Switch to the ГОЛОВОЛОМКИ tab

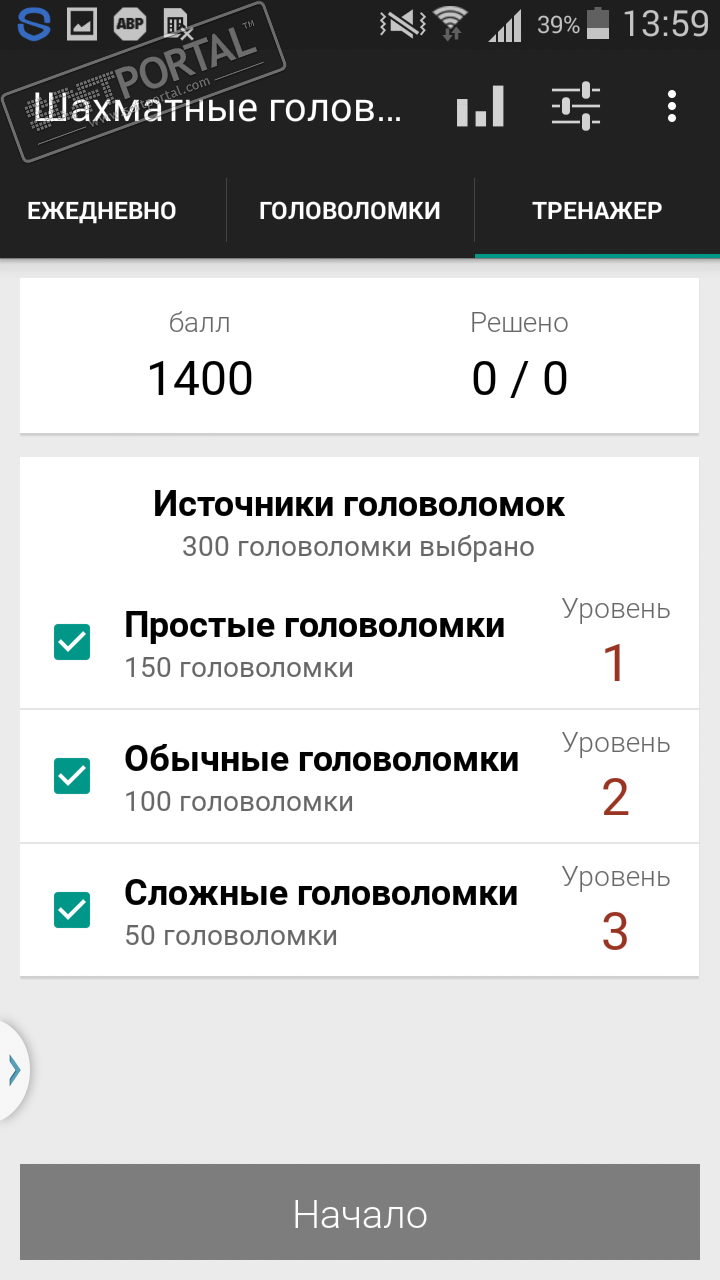click(x=350, y=211)
